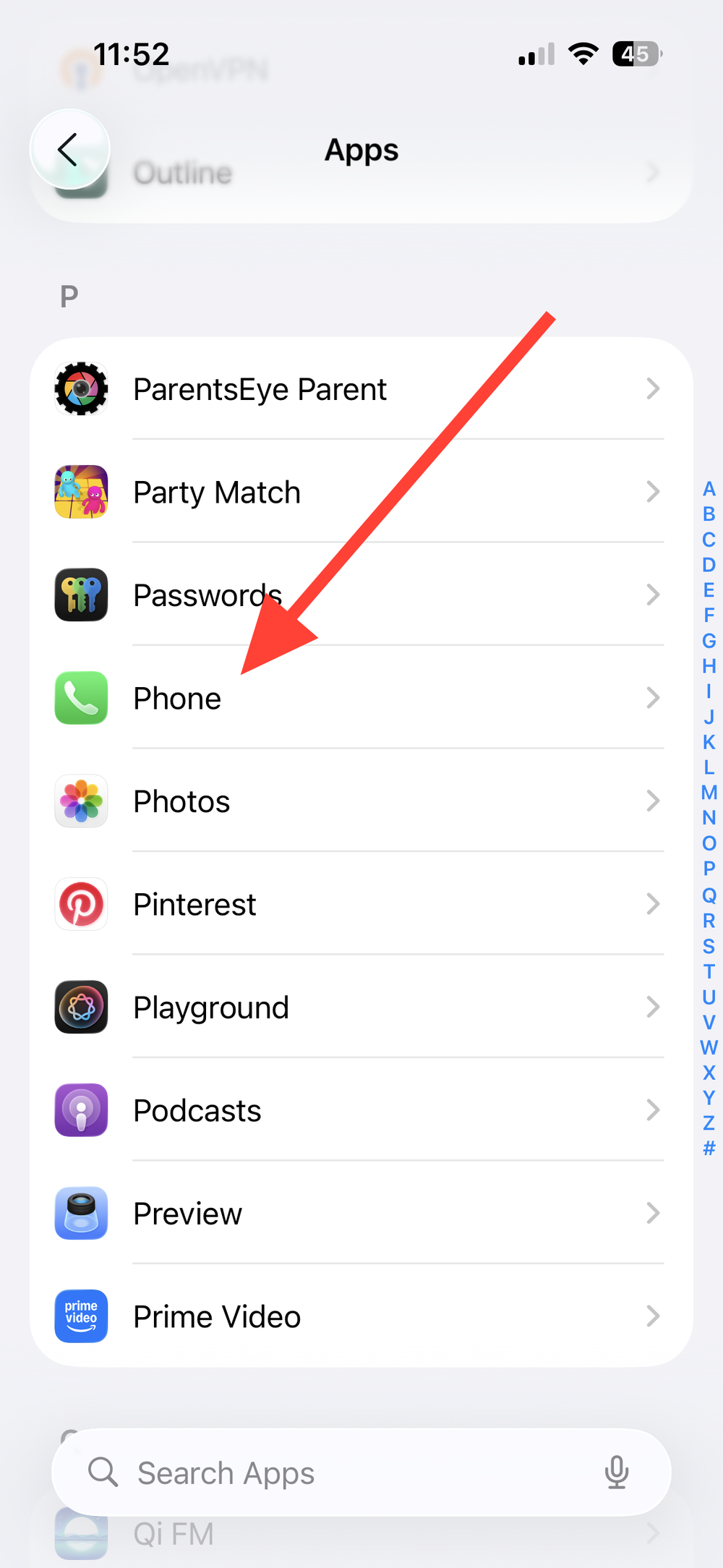Tap the Preview app icon
Screen dimensions: 723x1568
[81, 1214]
